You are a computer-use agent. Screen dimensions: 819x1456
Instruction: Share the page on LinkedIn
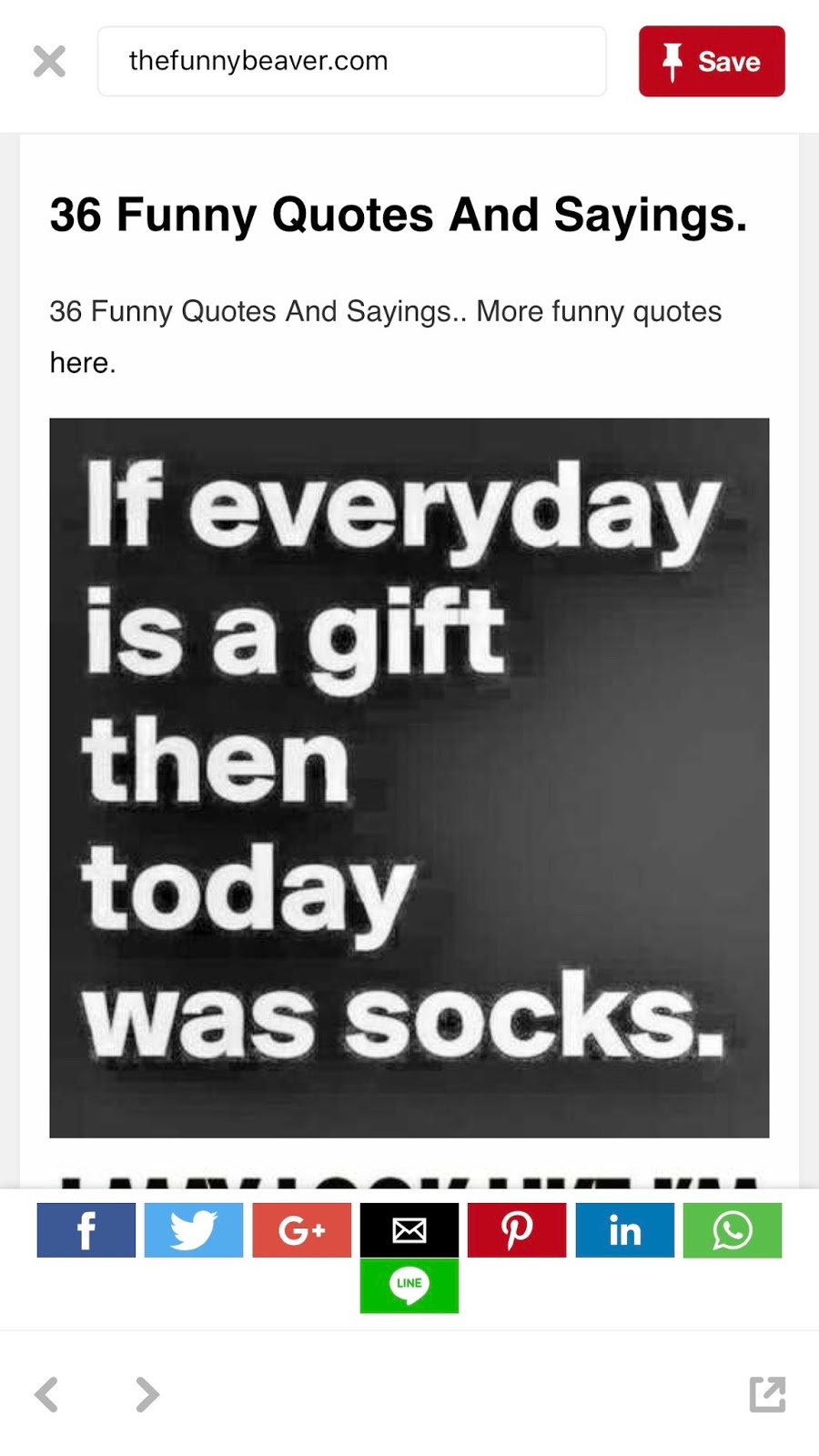pyautogui.click(x=624, y=1230)
